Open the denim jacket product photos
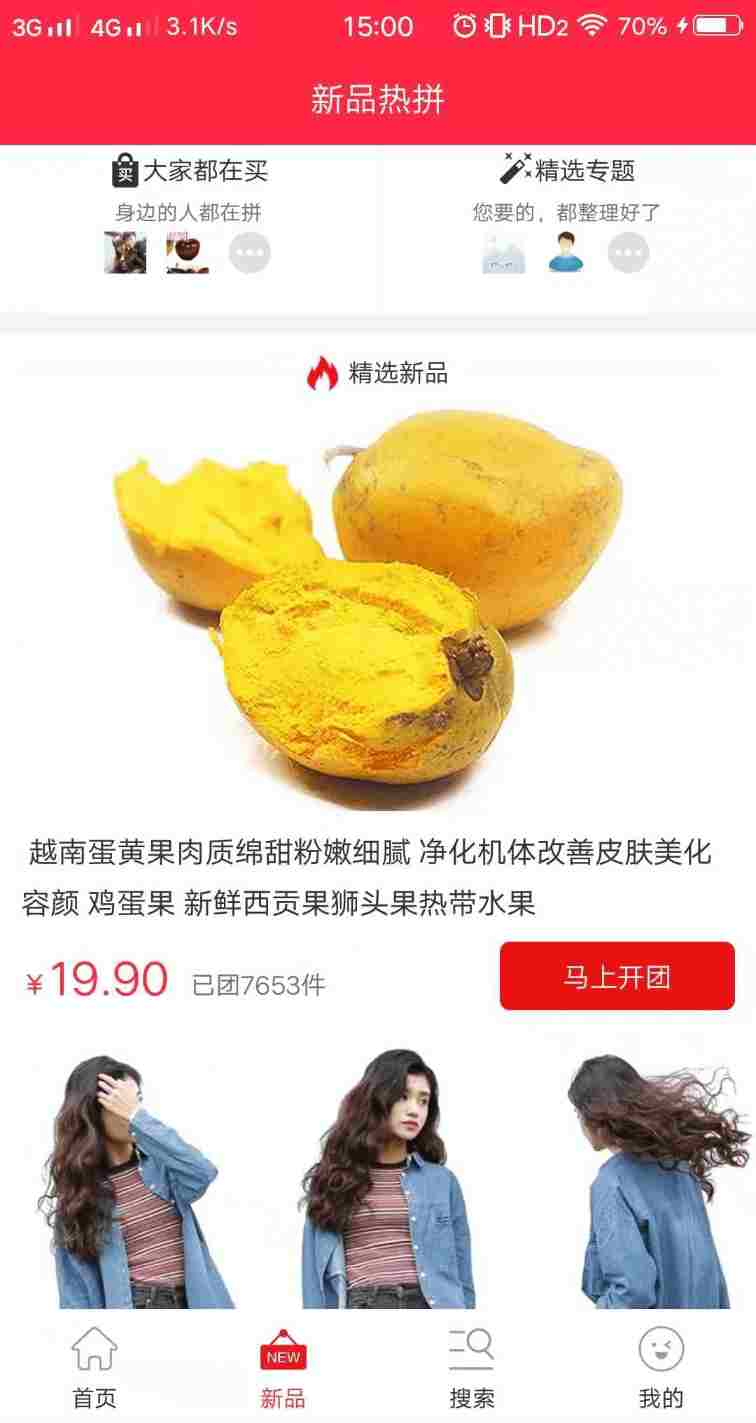Screen dimensions: 756x1423 pyautogui.click(x=378, y=1178)
